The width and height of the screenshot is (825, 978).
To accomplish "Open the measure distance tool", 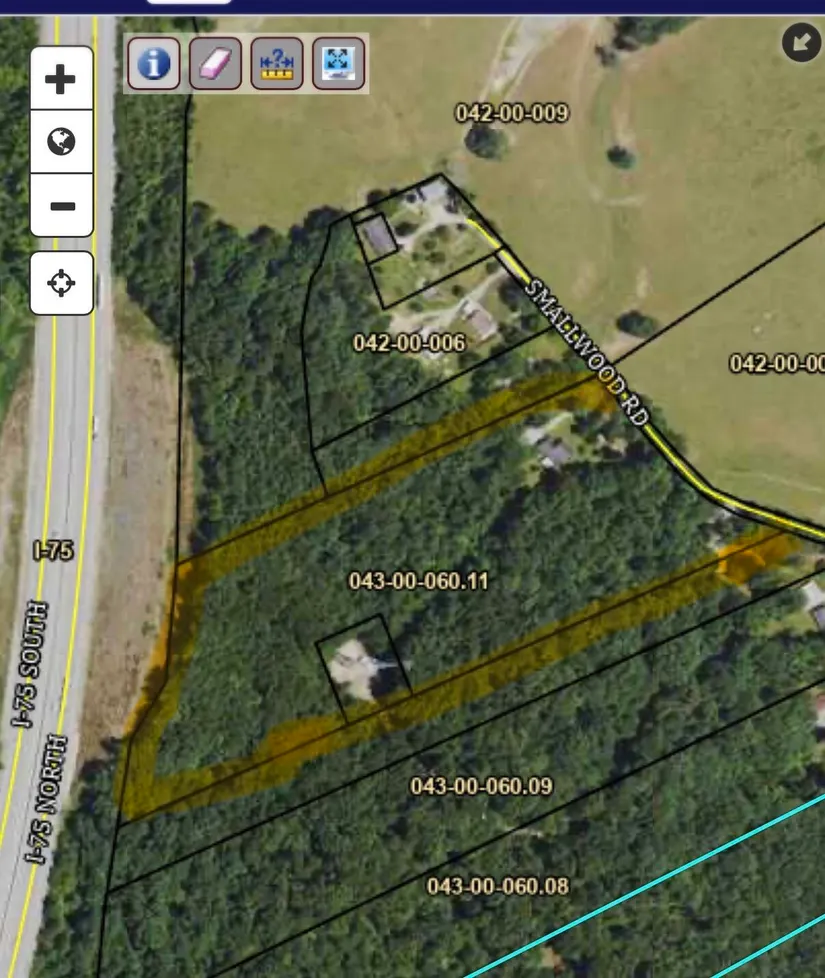I will tap(277, 64).
